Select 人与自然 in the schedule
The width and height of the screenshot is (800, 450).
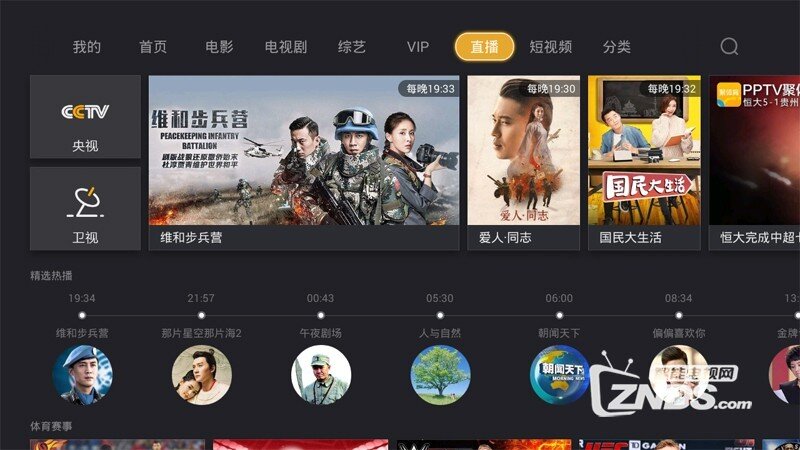coord(440,373)
